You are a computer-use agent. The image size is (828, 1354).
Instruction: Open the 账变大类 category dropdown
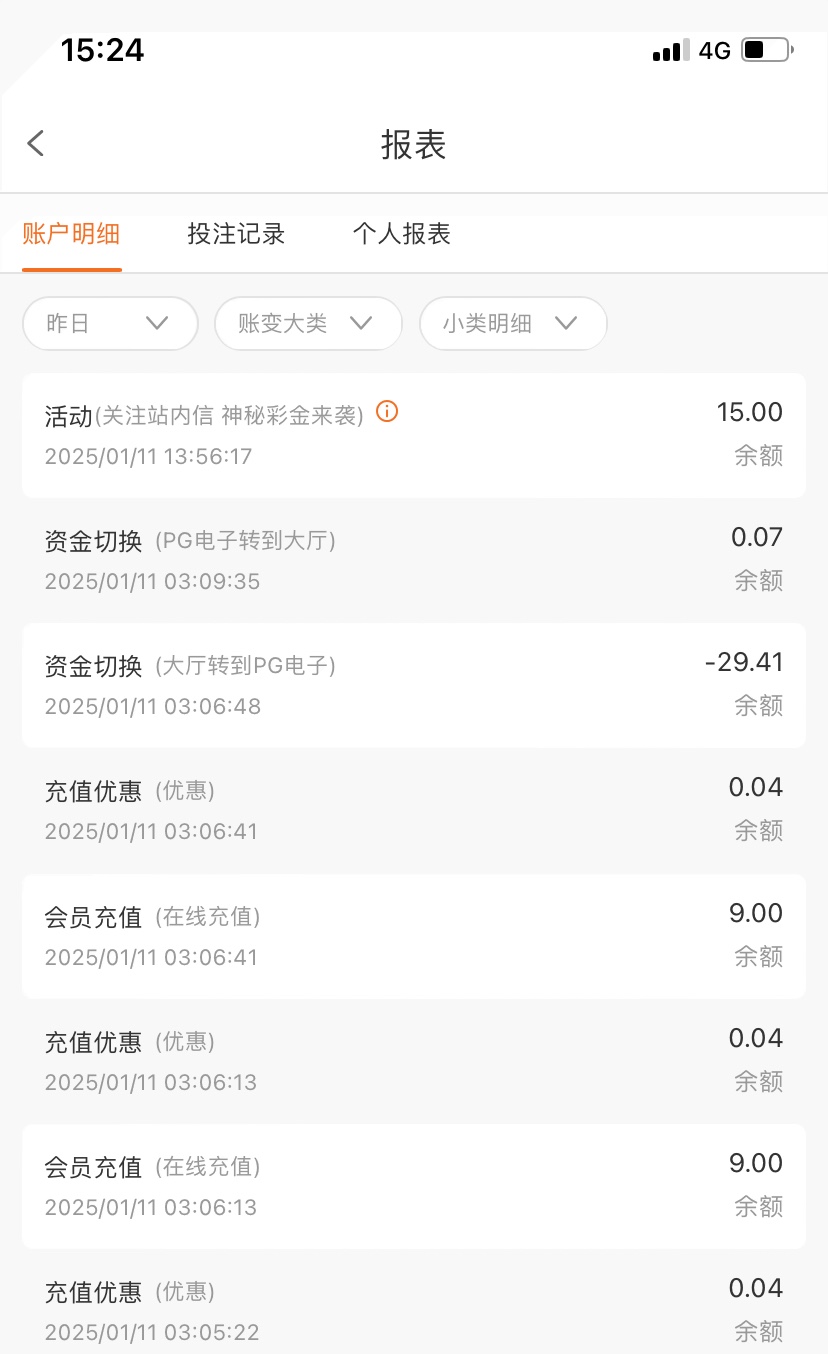click(x=308, y=323)
